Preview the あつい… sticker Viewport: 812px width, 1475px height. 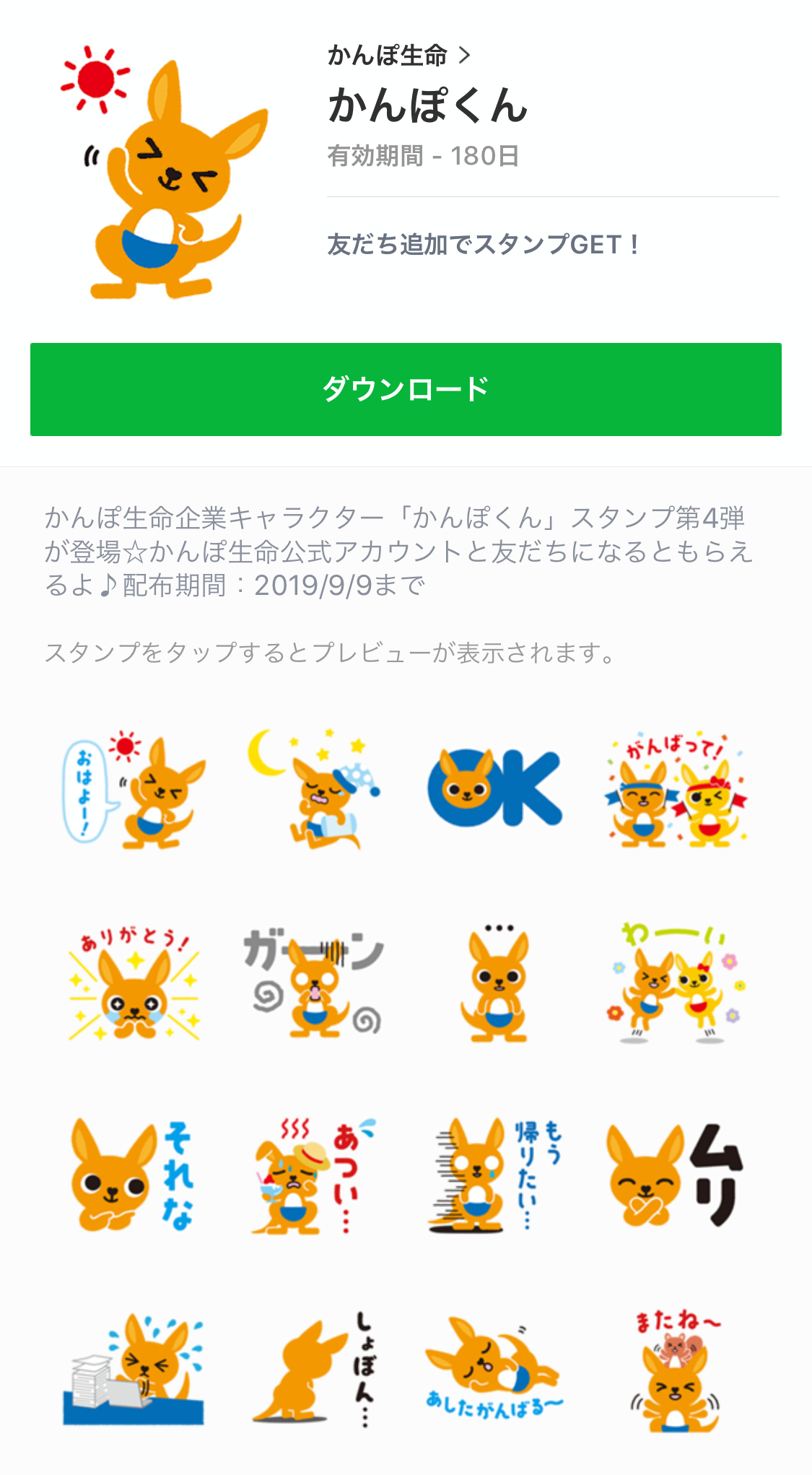pyautogui.click(x=314, y=1175)
